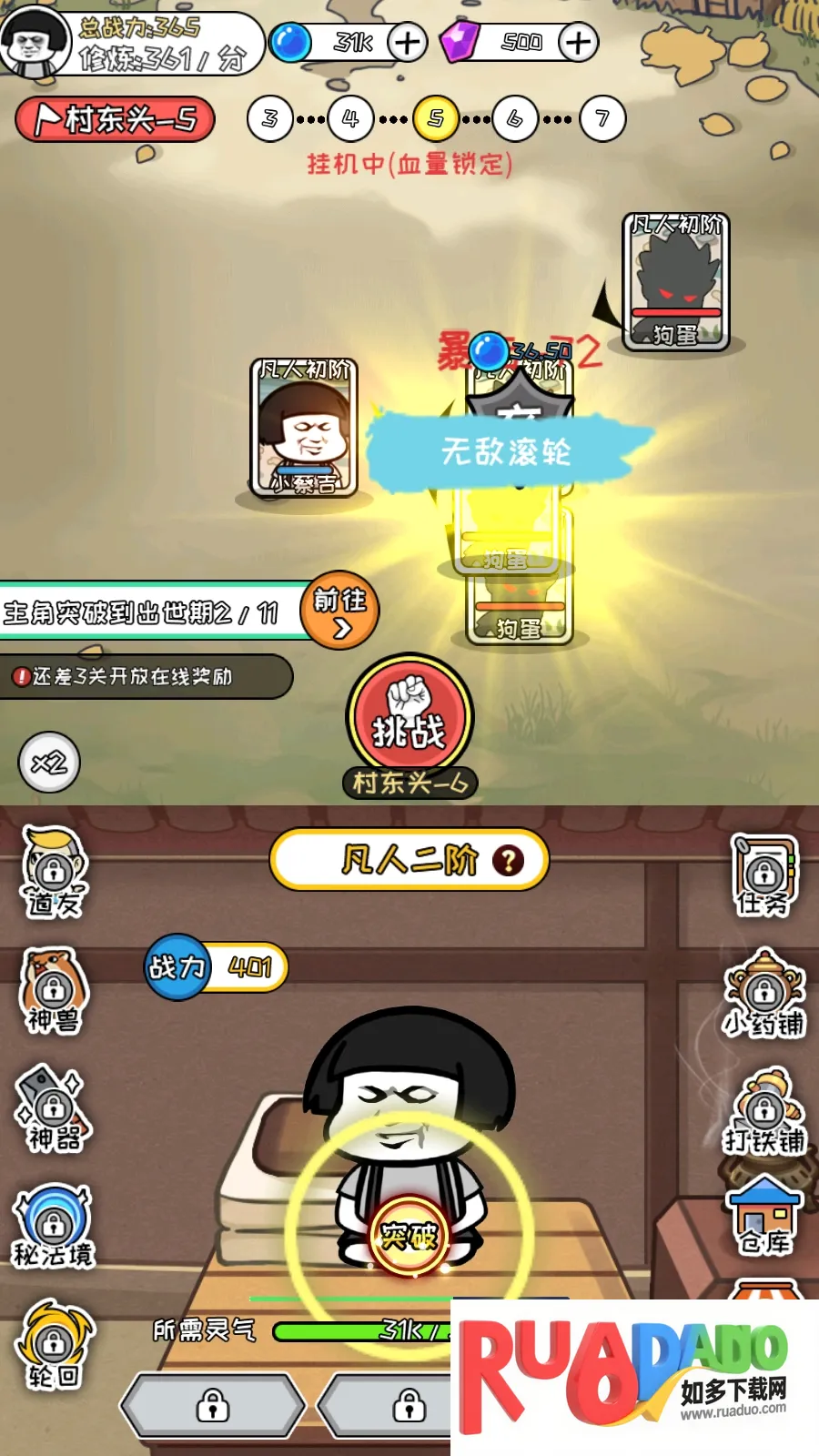Open the player avatar profile

(x=35, y=39)
